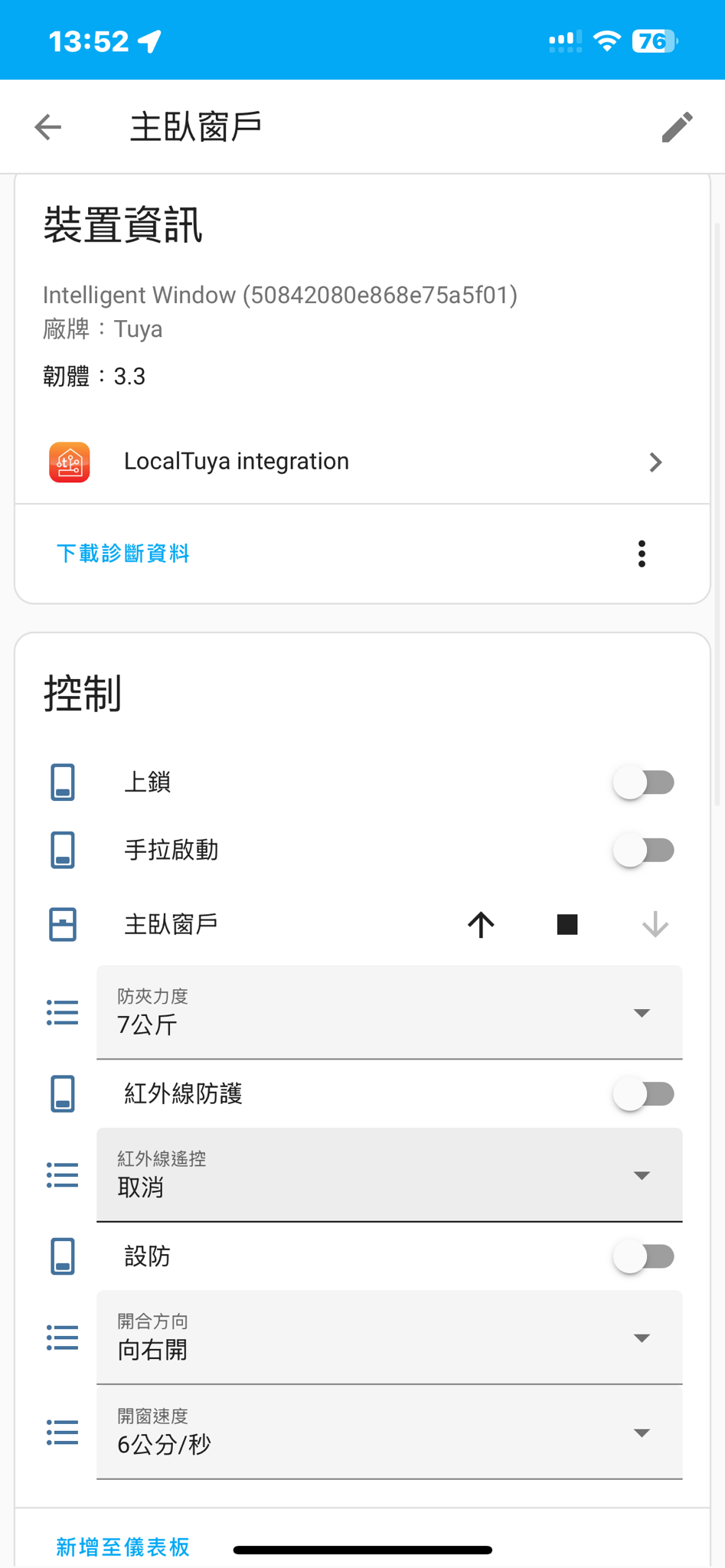The height and width of the screenshot is (1568, 725).
Task: Go back using the top arrow
Action: coord(47,127)
